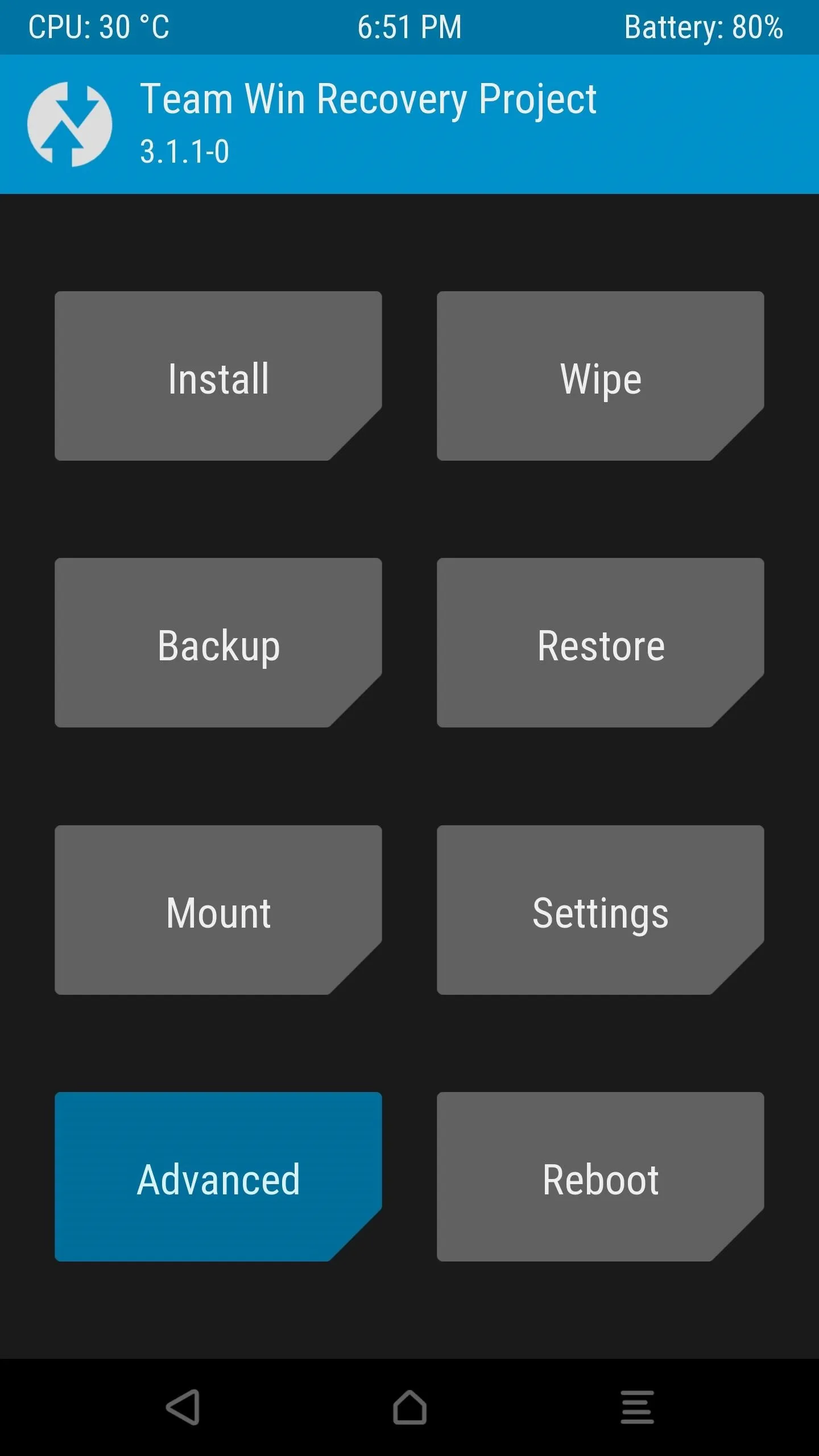Screen dimensions: 819x1456
Task: Tap the back arrow in navigation bar
Action: click(x=183, y=1407)
